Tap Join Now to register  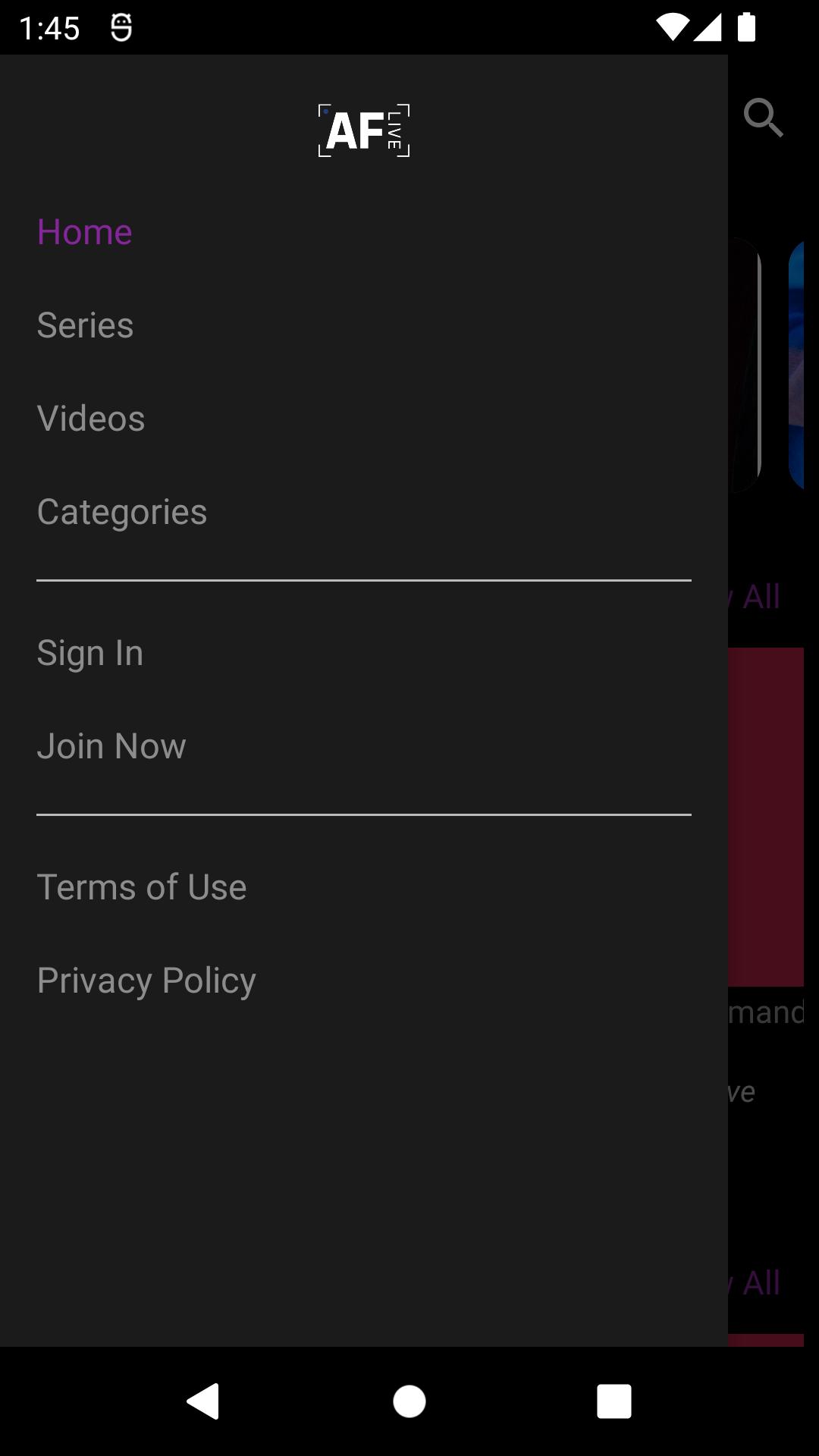tap(111, 746)
